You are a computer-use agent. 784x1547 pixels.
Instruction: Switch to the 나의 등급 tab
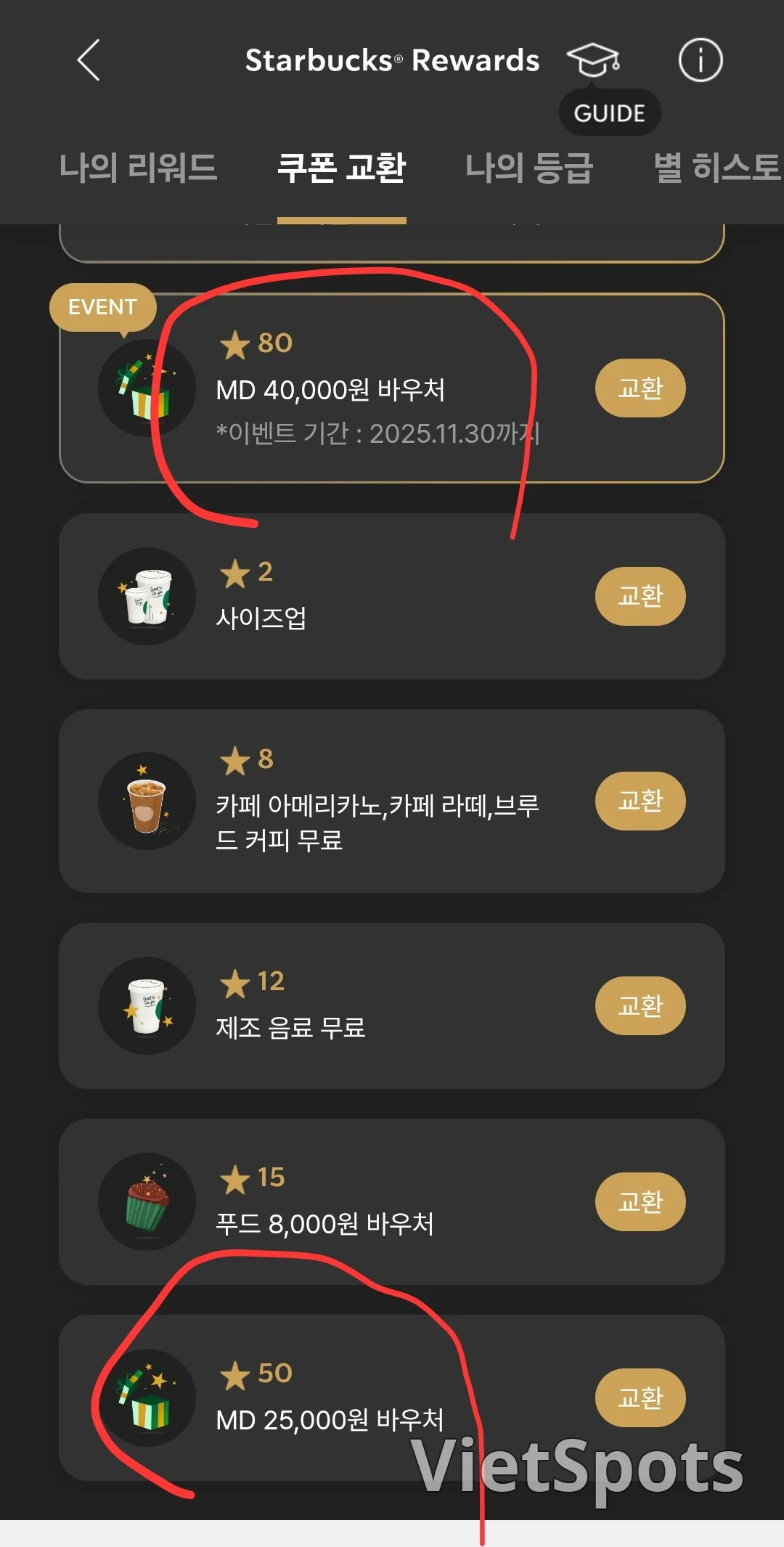click(529, 168)
